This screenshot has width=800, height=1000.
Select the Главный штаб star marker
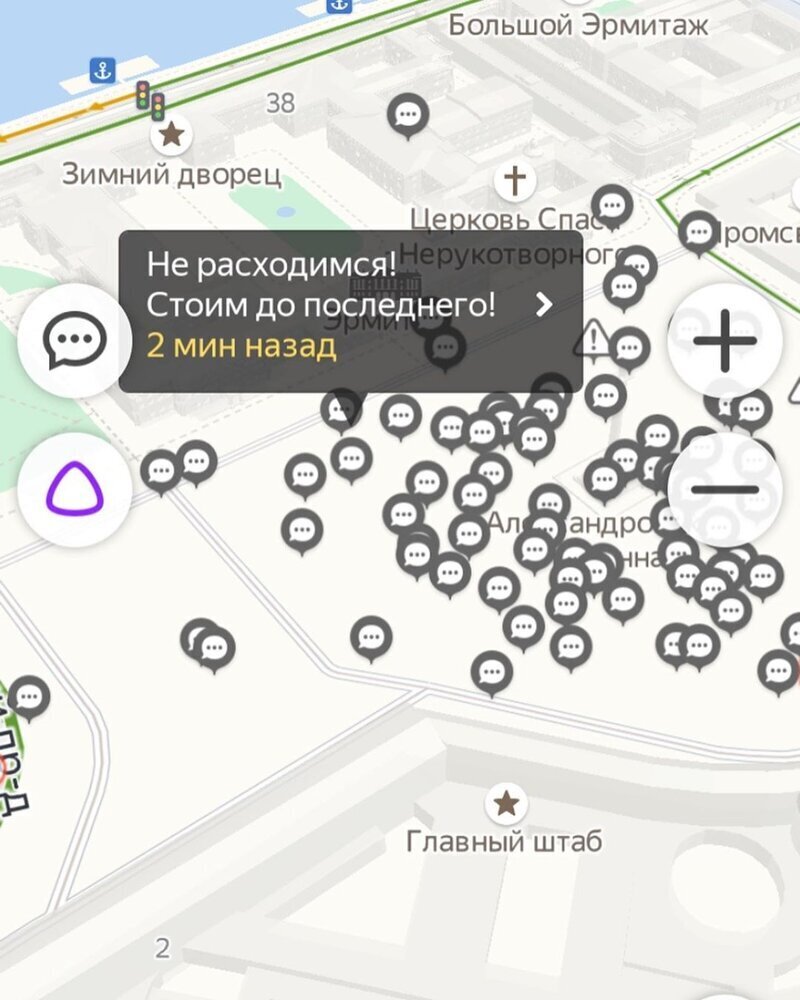pos(507,802)
